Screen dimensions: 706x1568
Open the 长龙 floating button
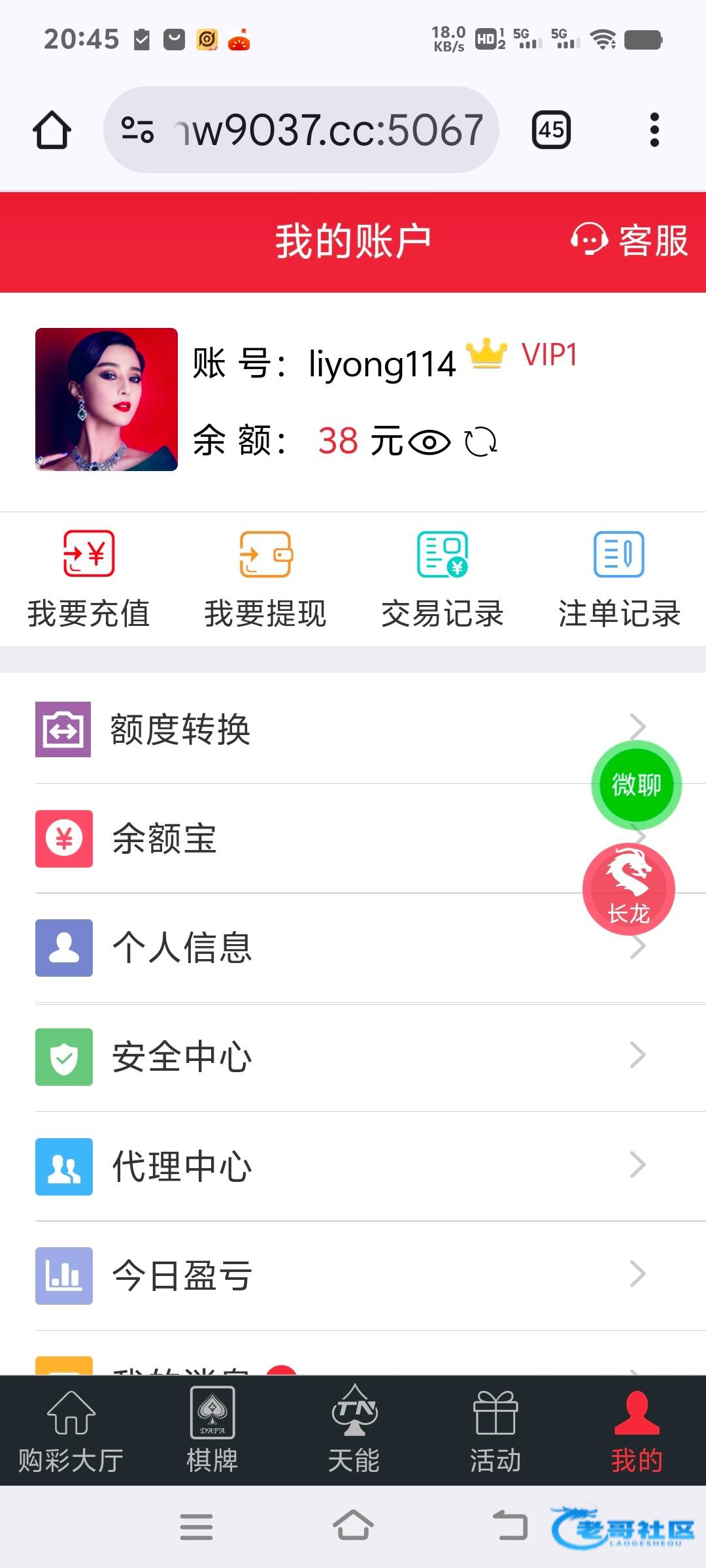(628, 889)
